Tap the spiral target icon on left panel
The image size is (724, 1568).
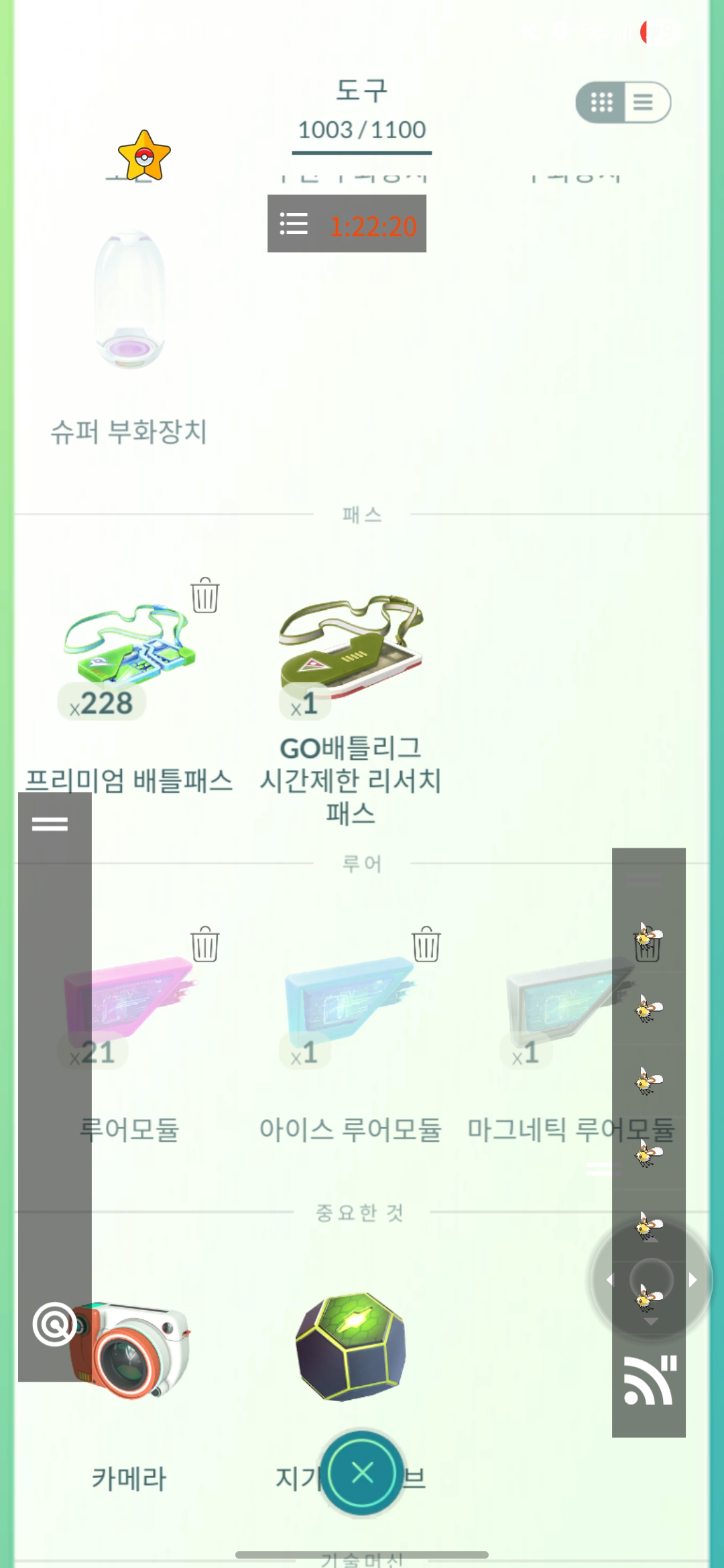click(55, 1324)
